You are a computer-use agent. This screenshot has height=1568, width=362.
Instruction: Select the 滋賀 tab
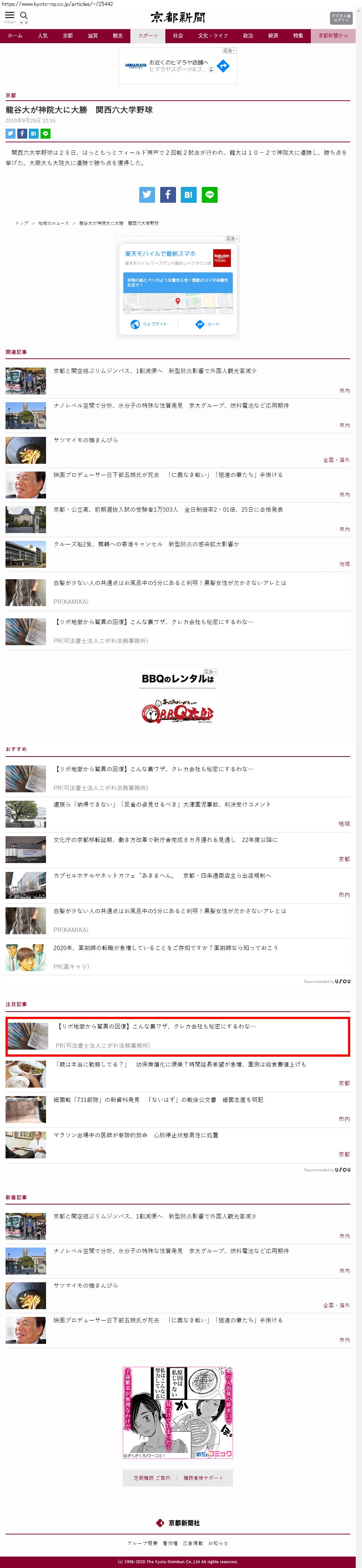92,36
